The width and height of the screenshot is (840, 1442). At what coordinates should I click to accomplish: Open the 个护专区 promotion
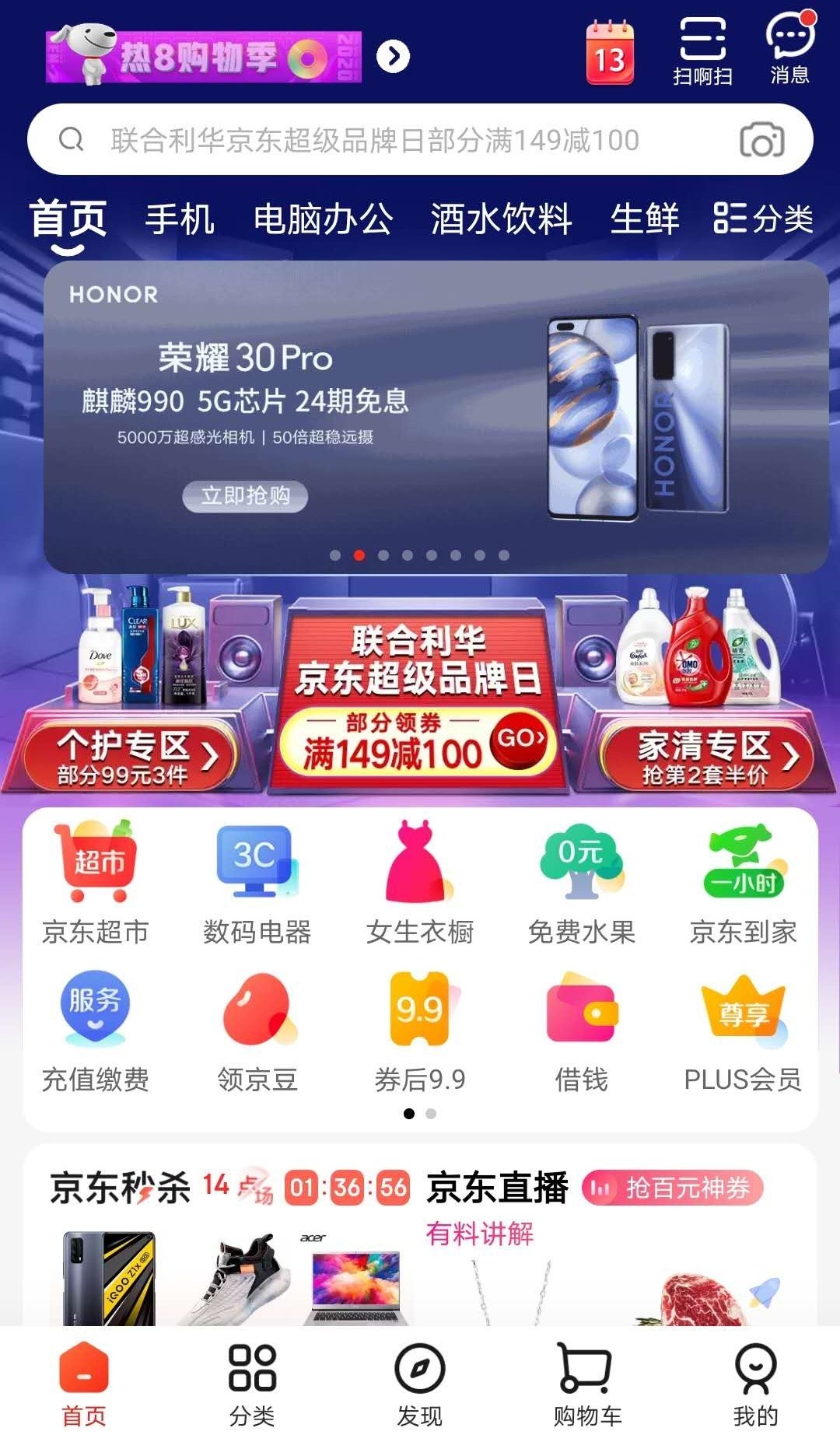pyautogui.click(x=128, y=756)
